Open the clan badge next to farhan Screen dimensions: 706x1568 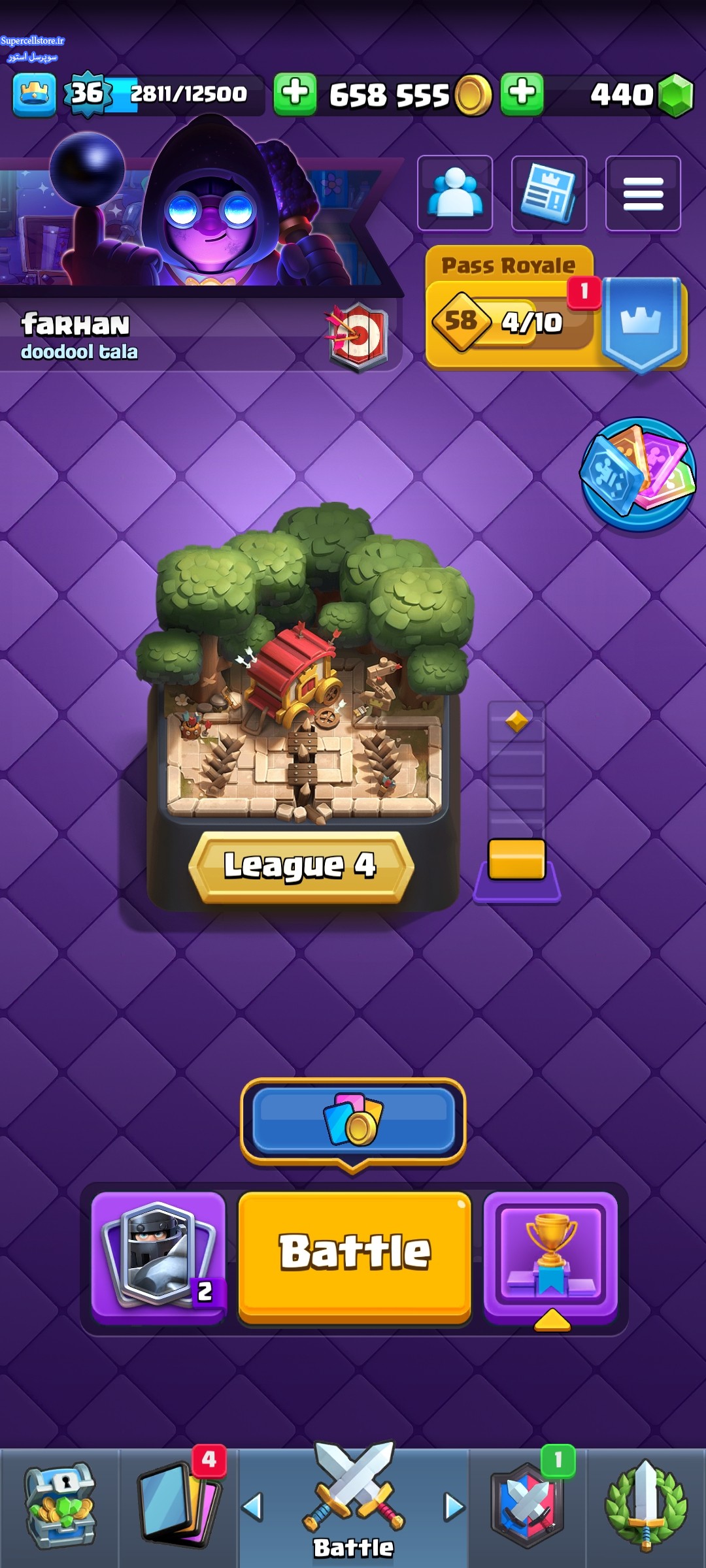coord(358,336)
